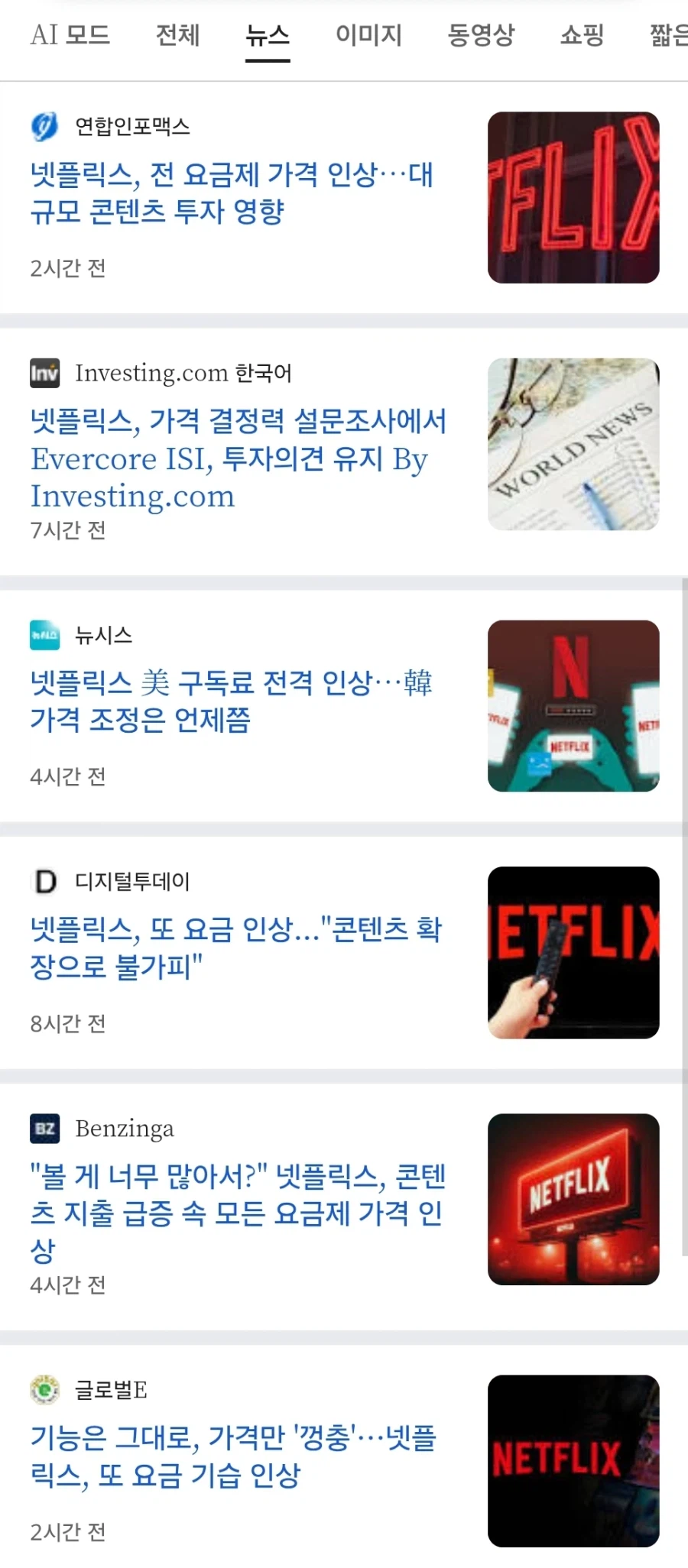Switch to the 쇼핑 tab

pos(580,35)
